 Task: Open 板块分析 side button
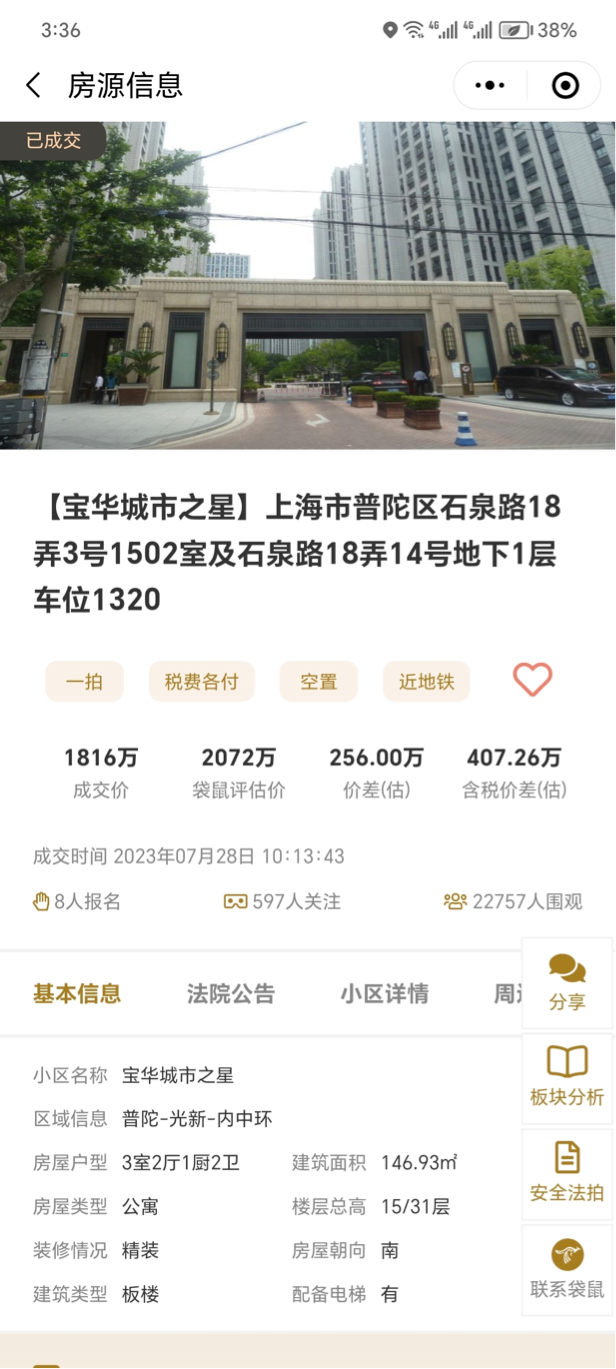567,1077
